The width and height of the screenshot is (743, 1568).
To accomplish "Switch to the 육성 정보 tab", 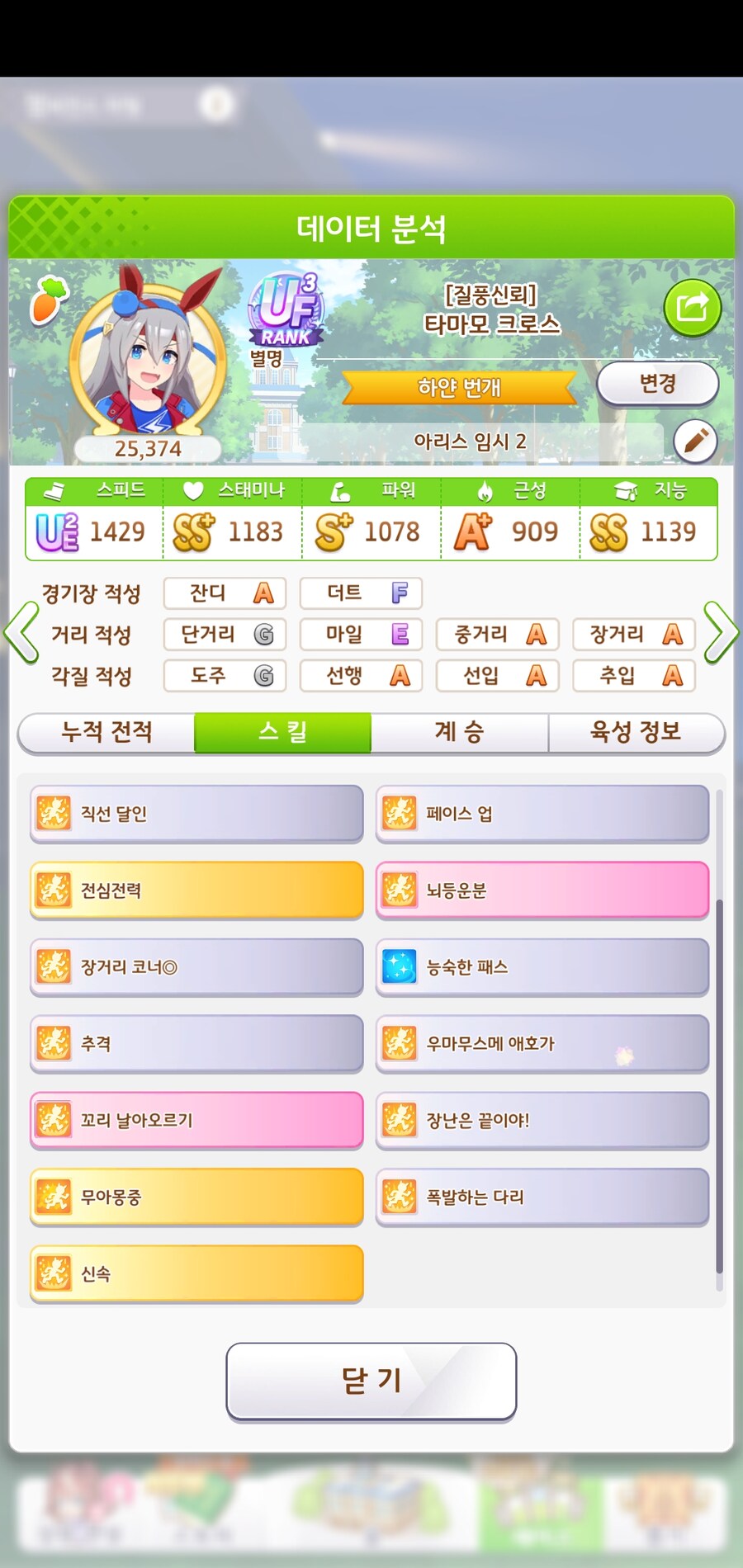I will 637,732.
